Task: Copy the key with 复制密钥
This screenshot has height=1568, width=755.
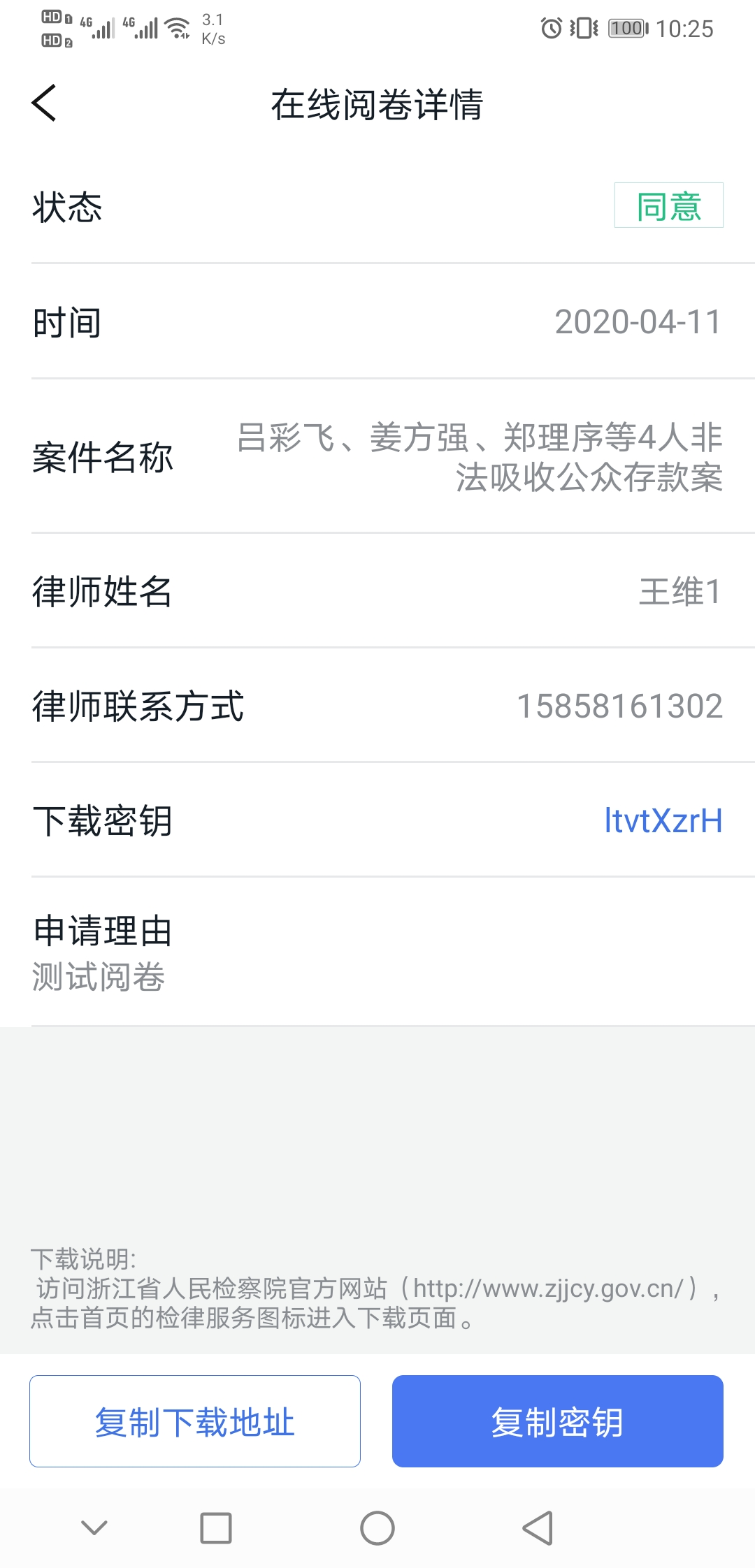Action: [557, 1421]
